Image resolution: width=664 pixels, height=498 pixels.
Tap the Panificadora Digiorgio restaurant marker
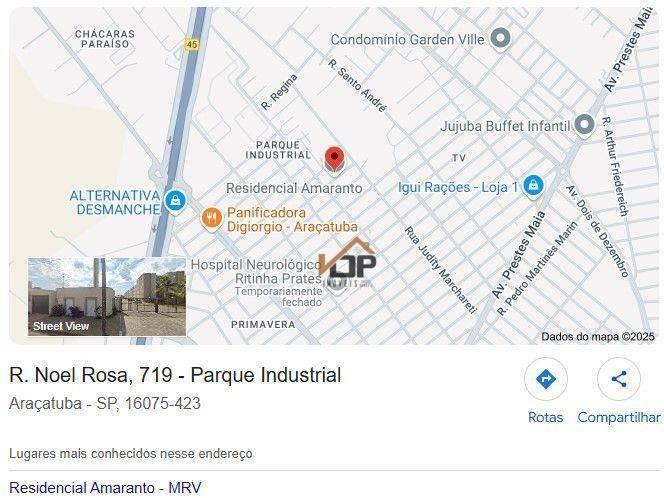point(211,218)
